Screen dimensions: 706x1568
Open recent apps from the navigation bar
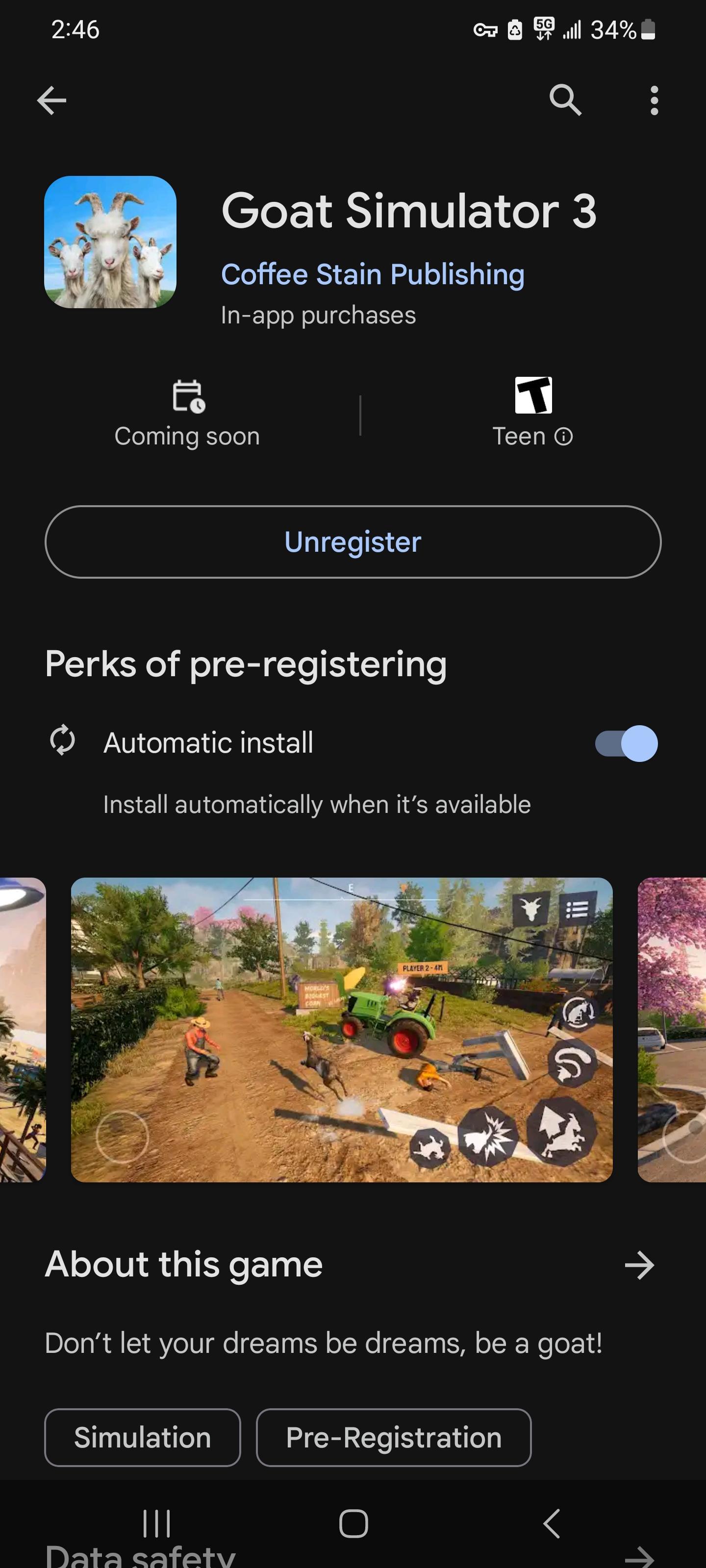tap(156, 1523)
